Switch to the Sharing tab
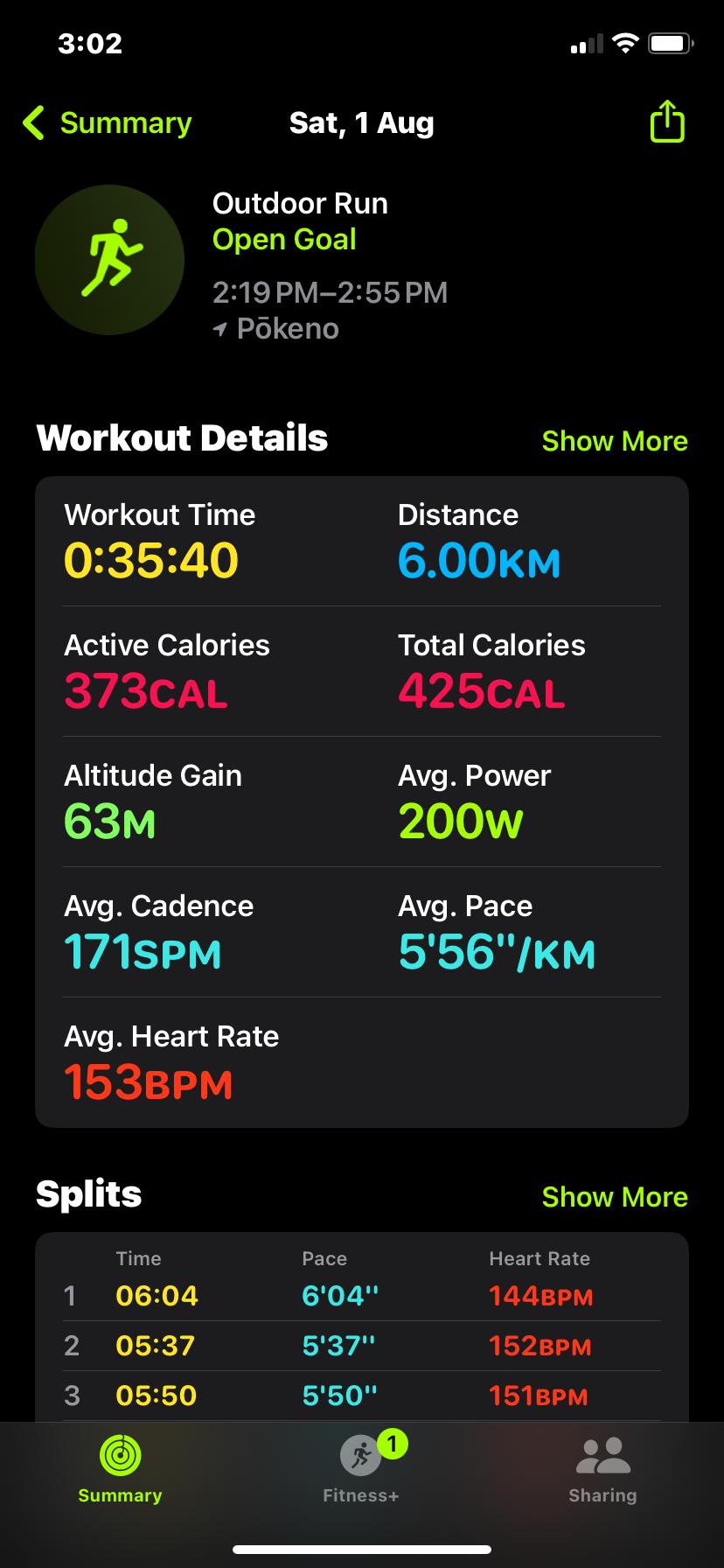Image resolution: width=724 pixels, height=1568 pixels. pyautogui.click(x=602, y=1470)
